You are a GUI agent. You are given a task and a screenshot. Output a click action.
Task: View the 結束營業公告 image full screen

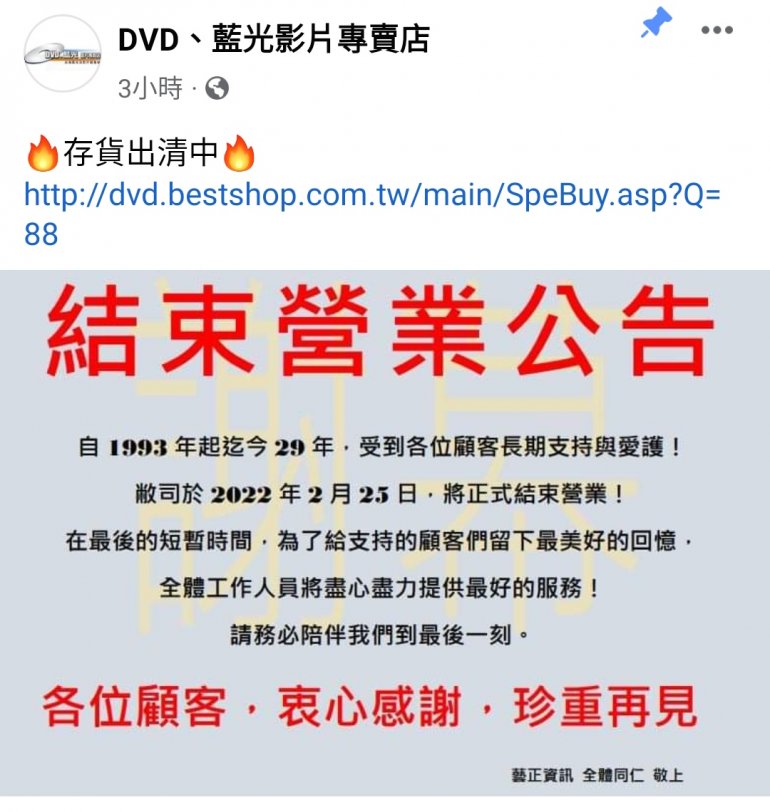point(385,534)
